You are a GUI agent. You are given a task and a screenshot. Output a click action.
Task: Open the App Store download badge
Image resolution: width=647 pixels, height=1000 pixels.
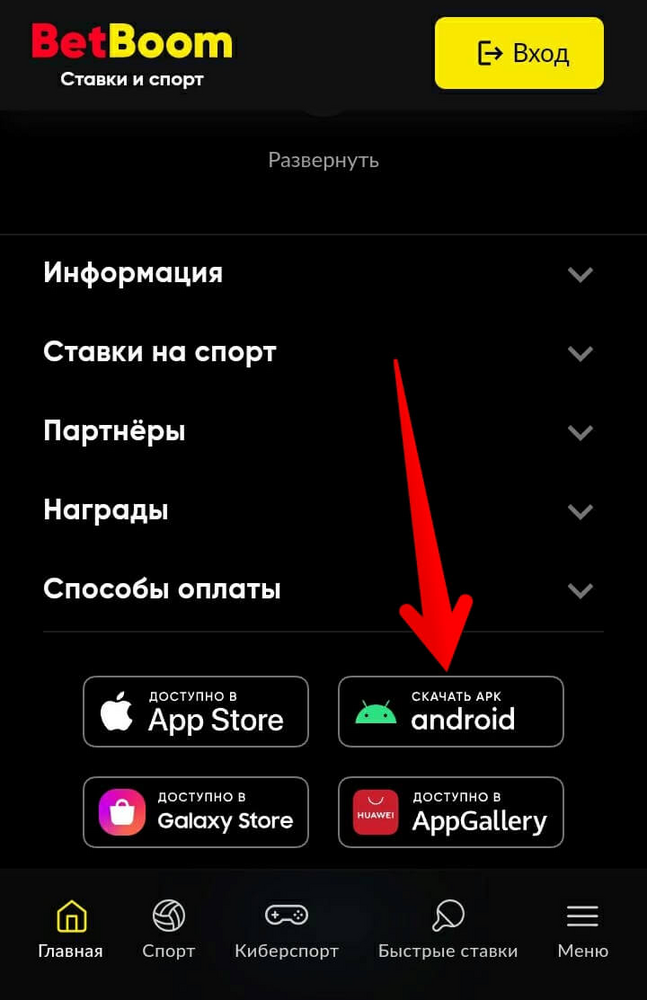click(196, 712)
